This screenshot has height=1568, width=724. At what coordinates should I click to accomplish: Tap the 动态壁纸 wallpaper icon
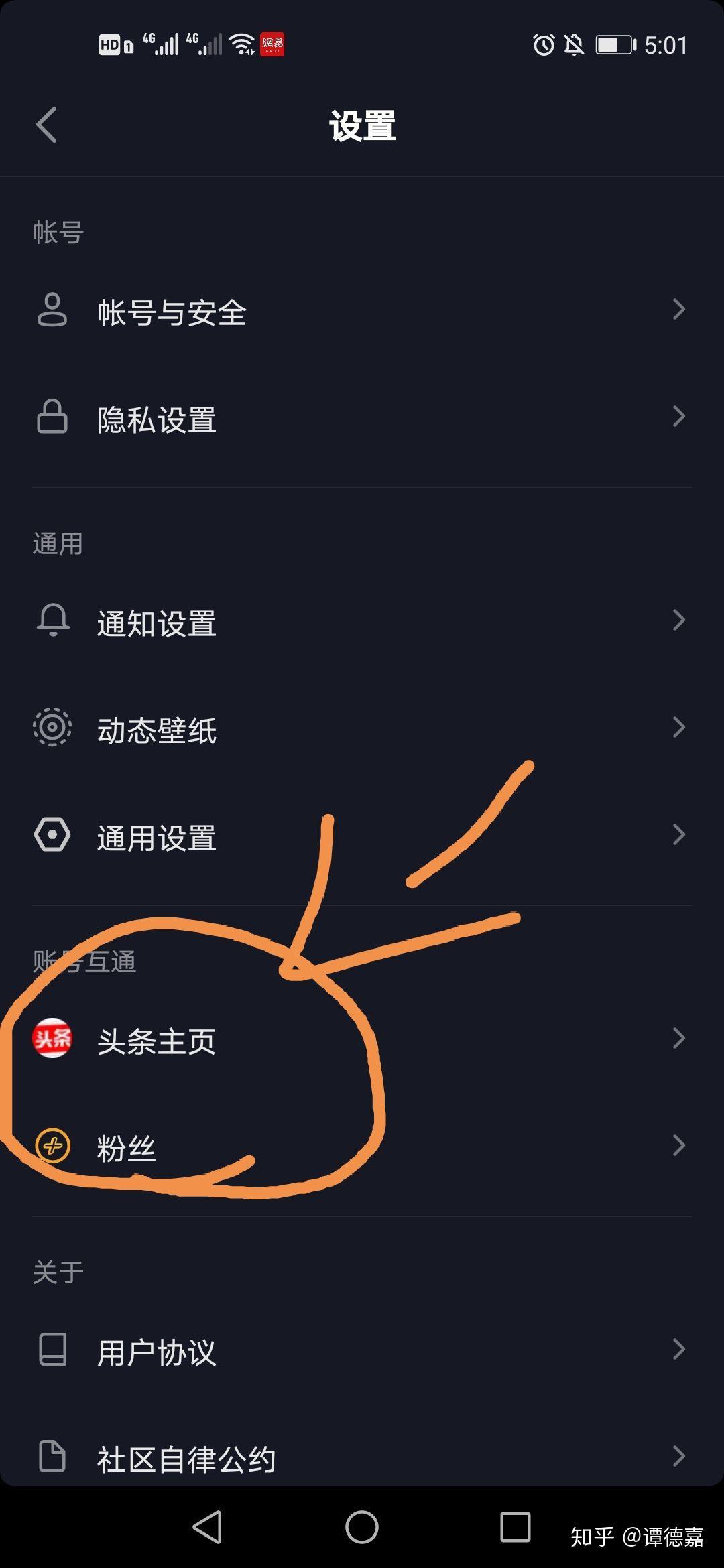(52, 728)
